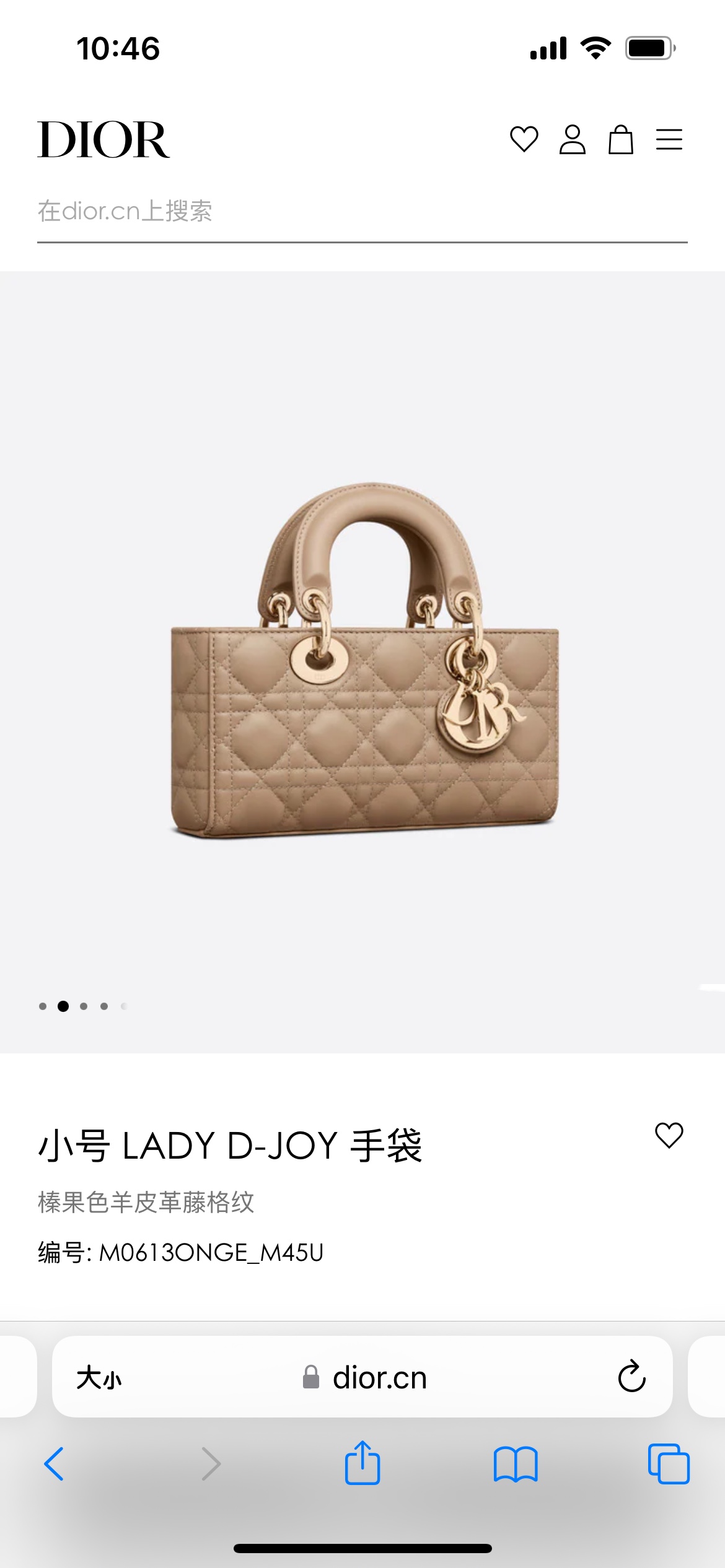Image resolution: width=725 pixels, height=1568 pixels.
Task: Add Lady D-Joy bag to wishlist
Action: point(669,1136)
